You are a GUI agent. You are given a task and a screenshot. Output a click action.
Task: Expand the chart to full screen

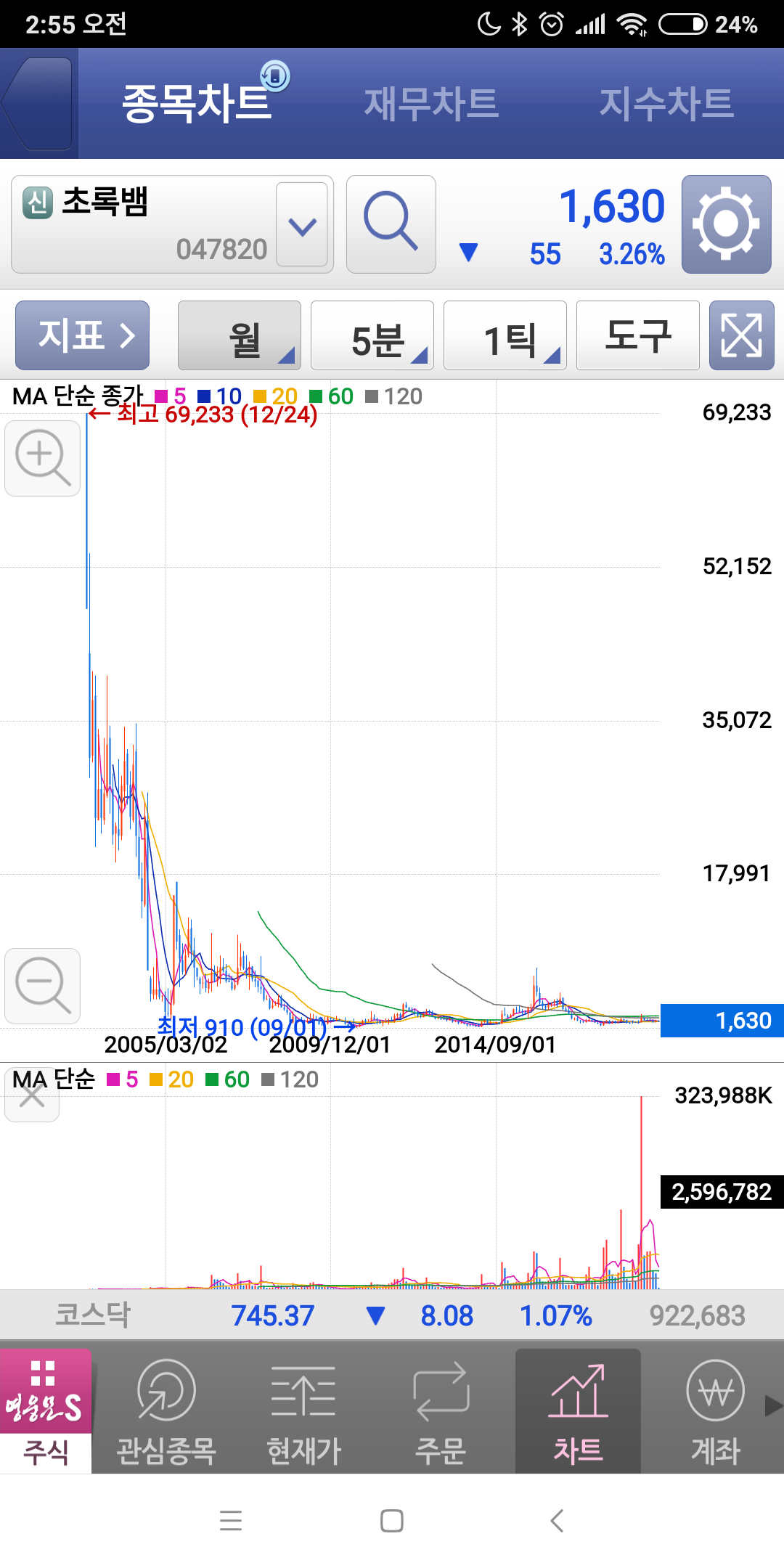741,335
